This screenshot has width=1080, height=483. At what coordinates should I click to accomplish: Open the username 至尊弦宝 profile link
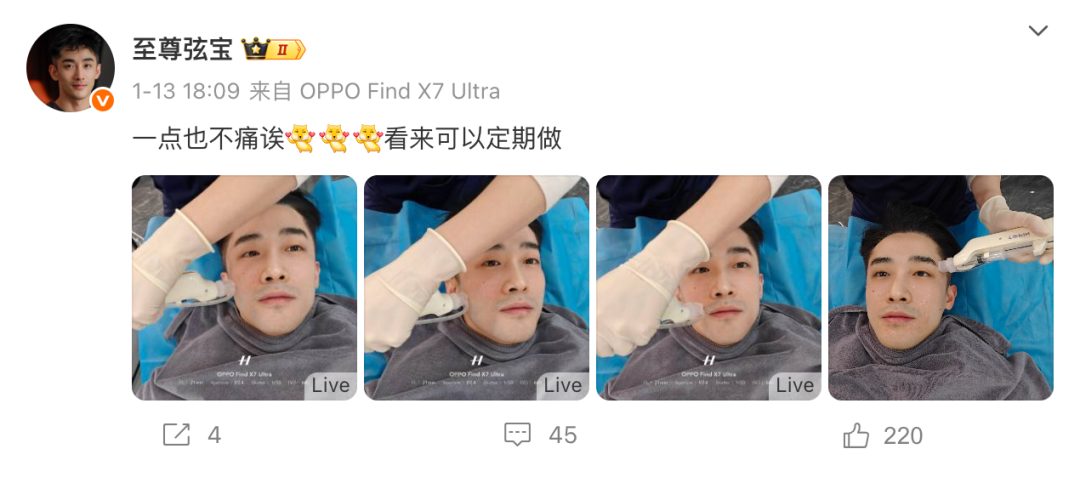182,48
